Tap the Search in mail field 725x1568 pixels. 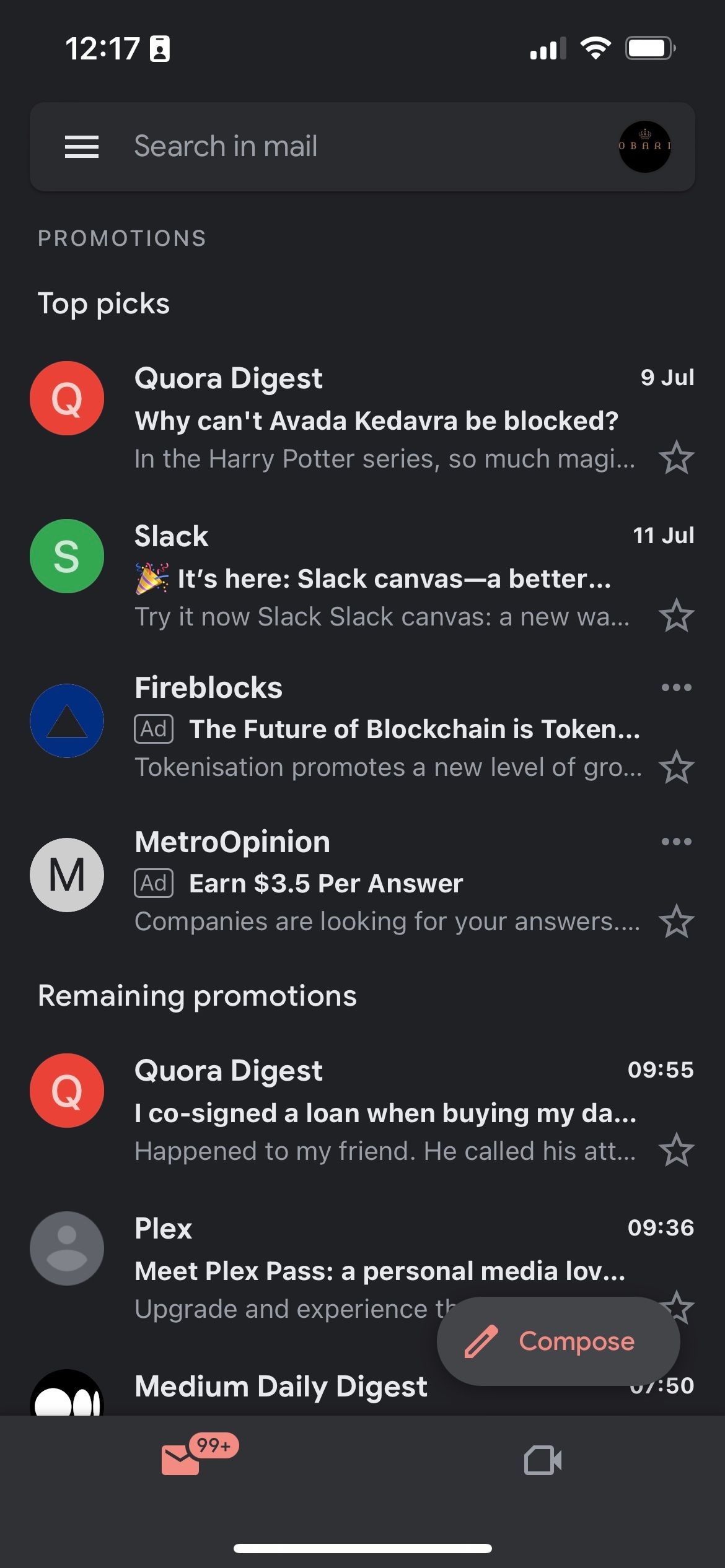click(x=347, y=147)
